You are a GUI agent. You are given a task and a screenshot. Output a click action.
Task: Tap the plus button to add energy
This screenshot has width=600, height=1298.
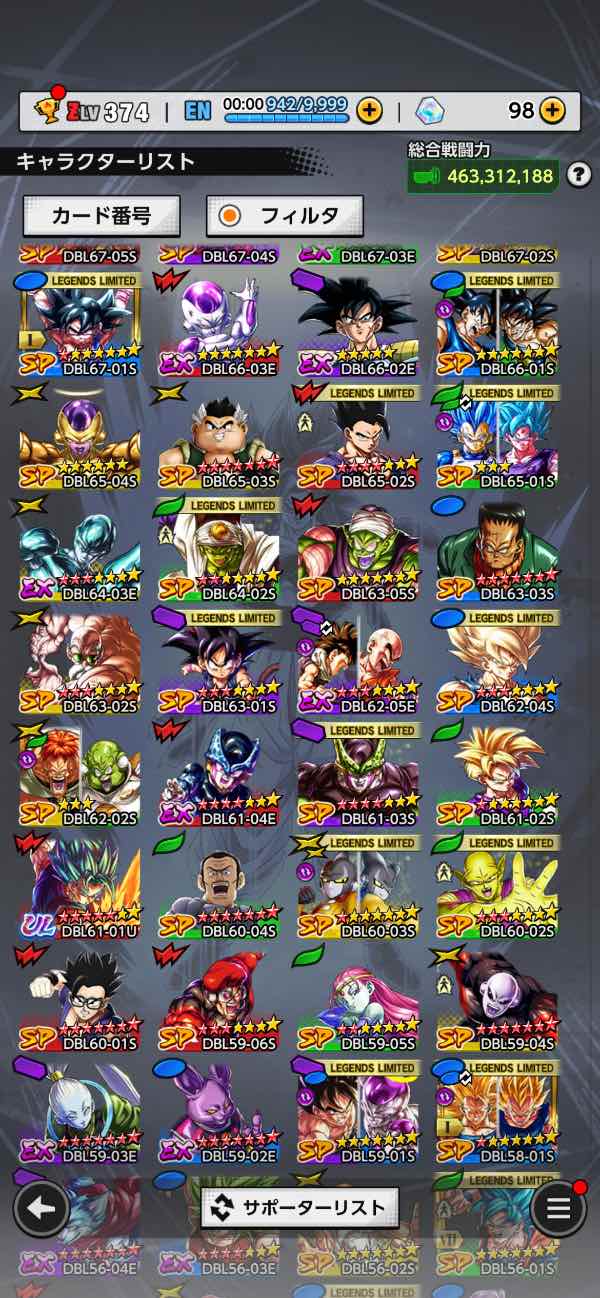click(x=369, y=111)
